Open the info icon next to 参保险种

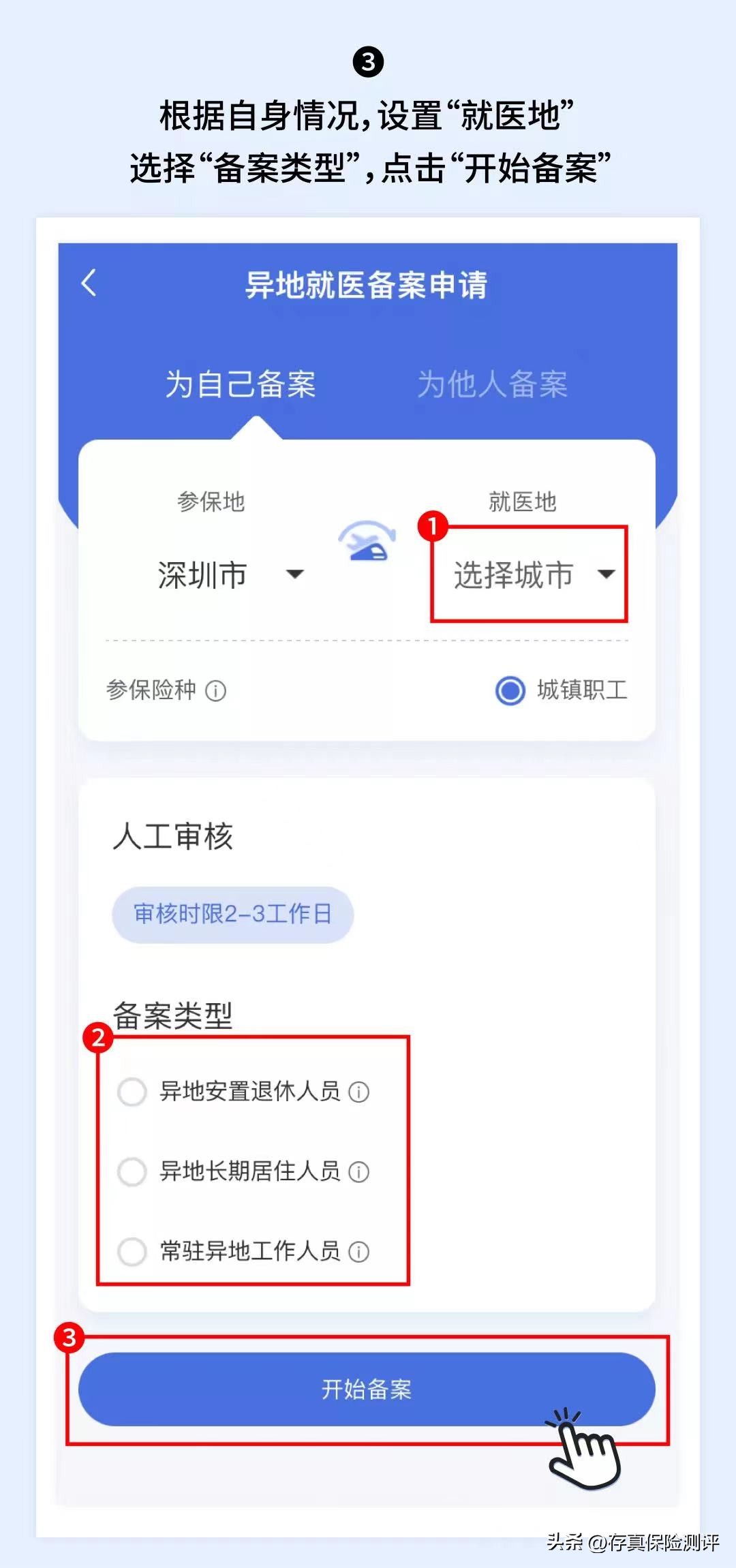[x=216, y=690]
